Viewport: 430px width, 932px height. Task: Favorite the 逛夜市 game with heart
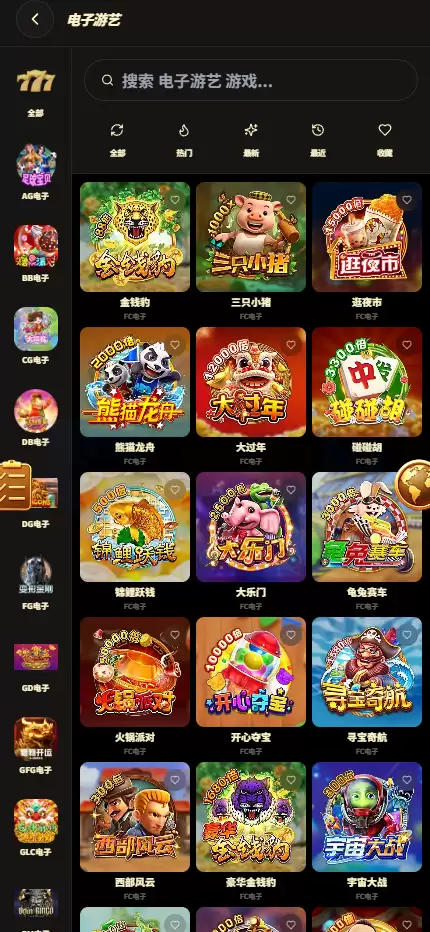click(407, 200)
